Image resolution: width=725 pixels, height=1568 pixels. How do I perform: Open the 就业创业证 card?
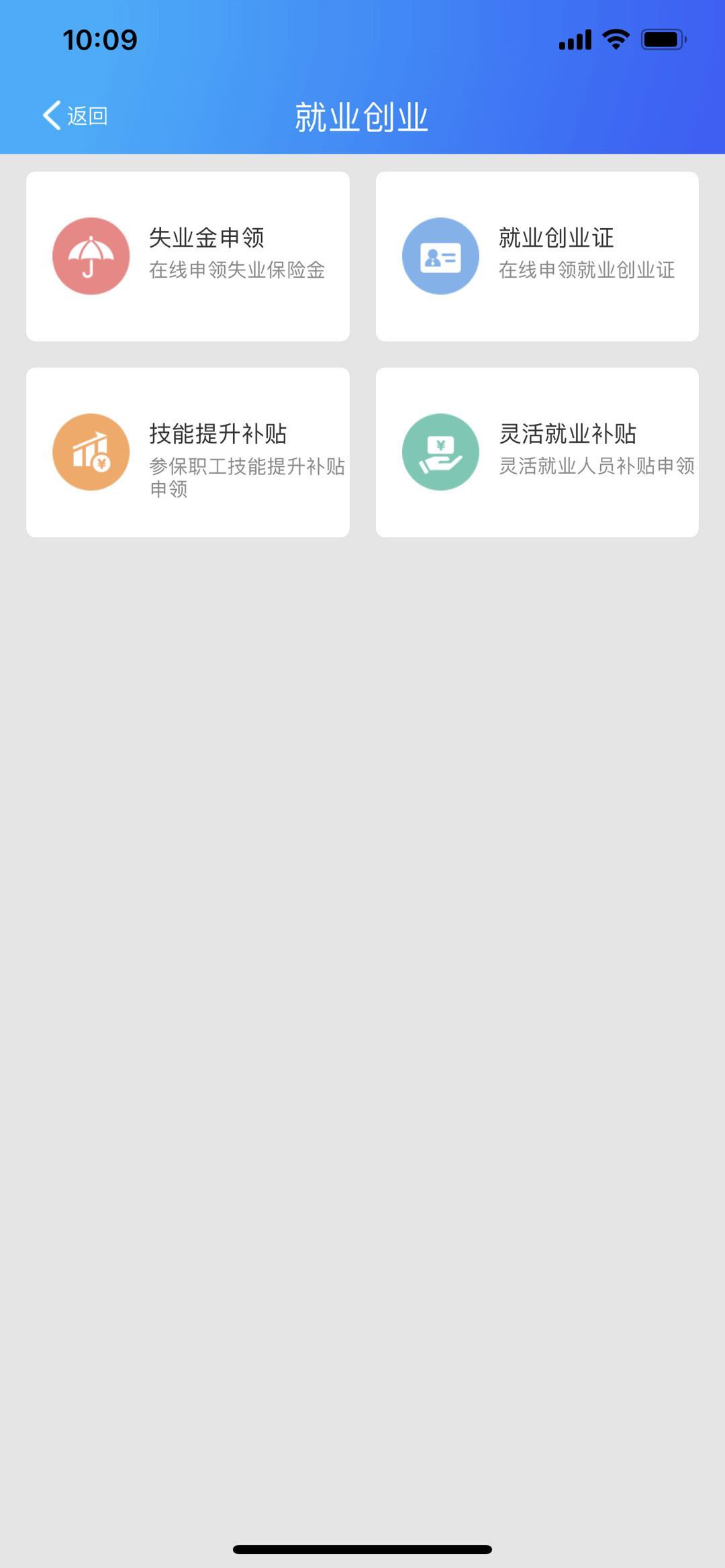point(537,256)
